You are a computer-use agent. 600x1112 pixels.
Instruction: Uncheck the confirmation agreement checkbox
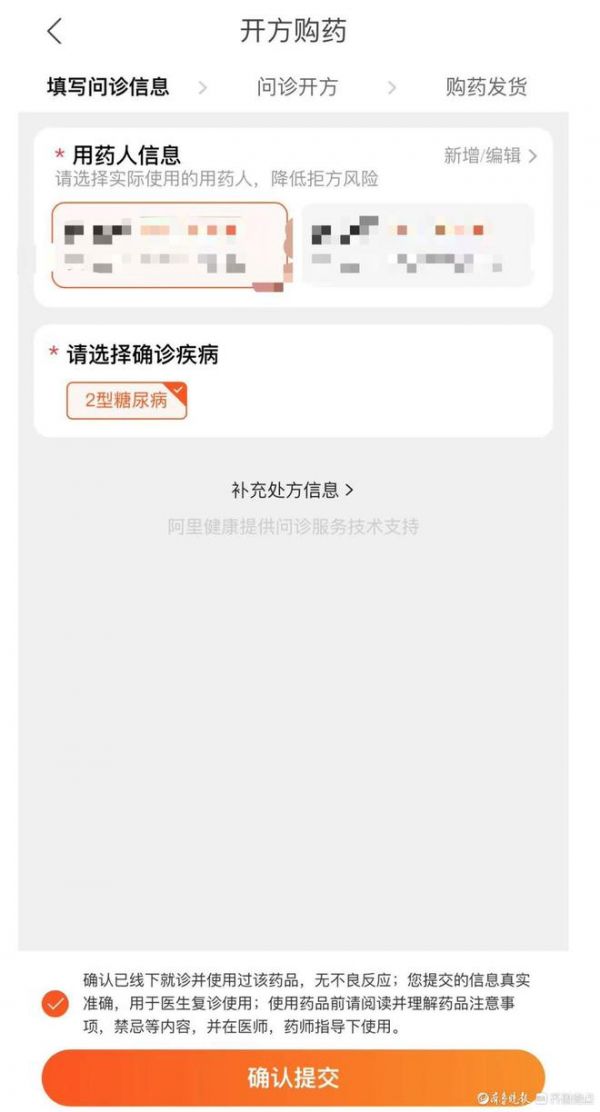click(x=55, y=1003)
